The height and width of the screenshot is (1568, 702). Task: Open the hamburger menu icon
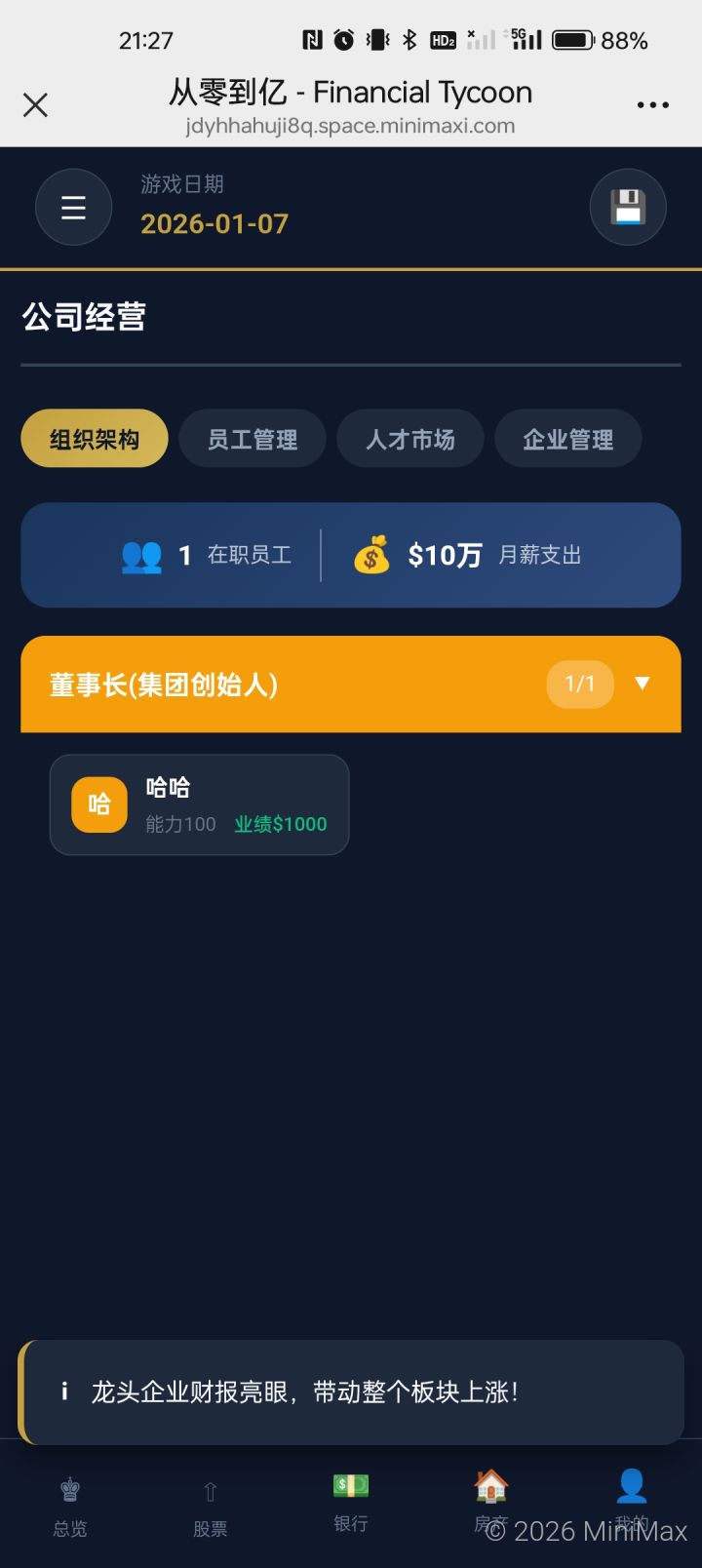tap(73, 207)
